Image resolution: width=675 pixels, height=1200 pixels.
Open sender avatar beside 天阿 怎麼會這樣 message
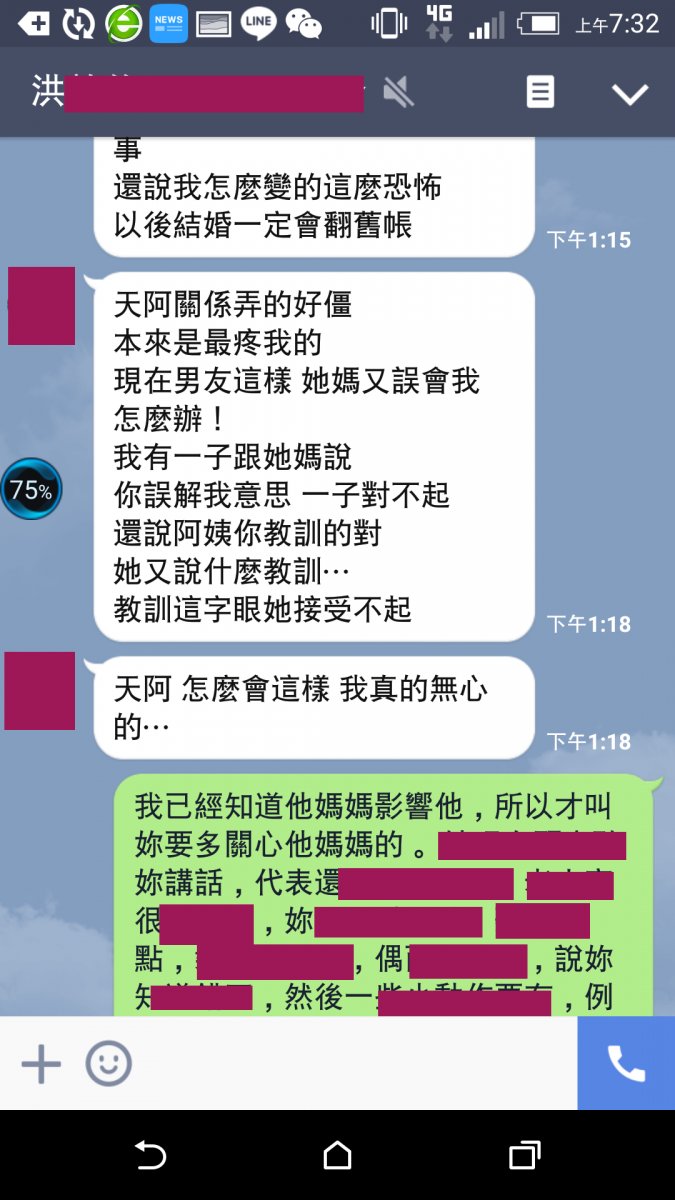click(40, 691)
